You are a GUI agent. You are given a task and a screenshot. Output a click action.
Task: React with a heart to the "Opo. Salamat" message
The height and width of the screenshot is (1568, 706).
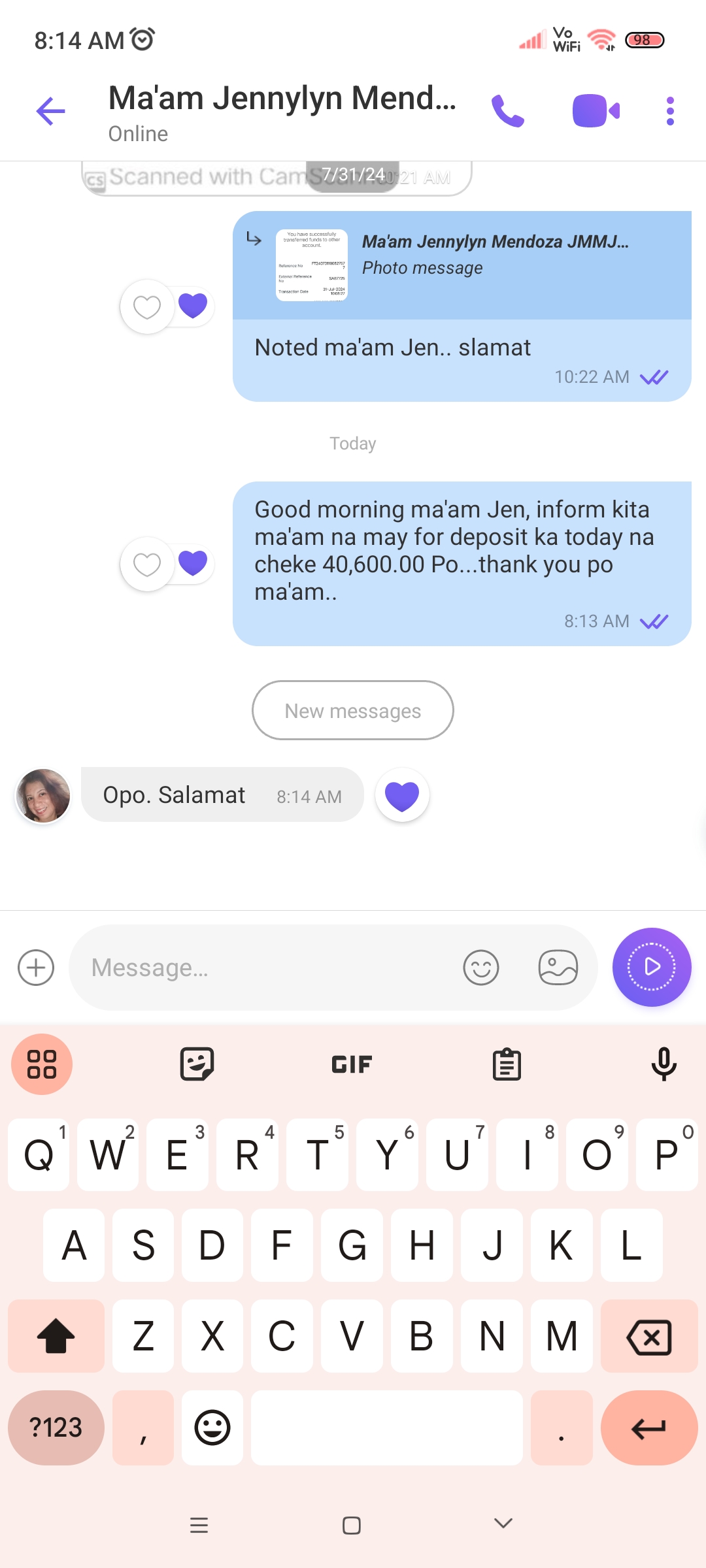[x=402, y=796]
